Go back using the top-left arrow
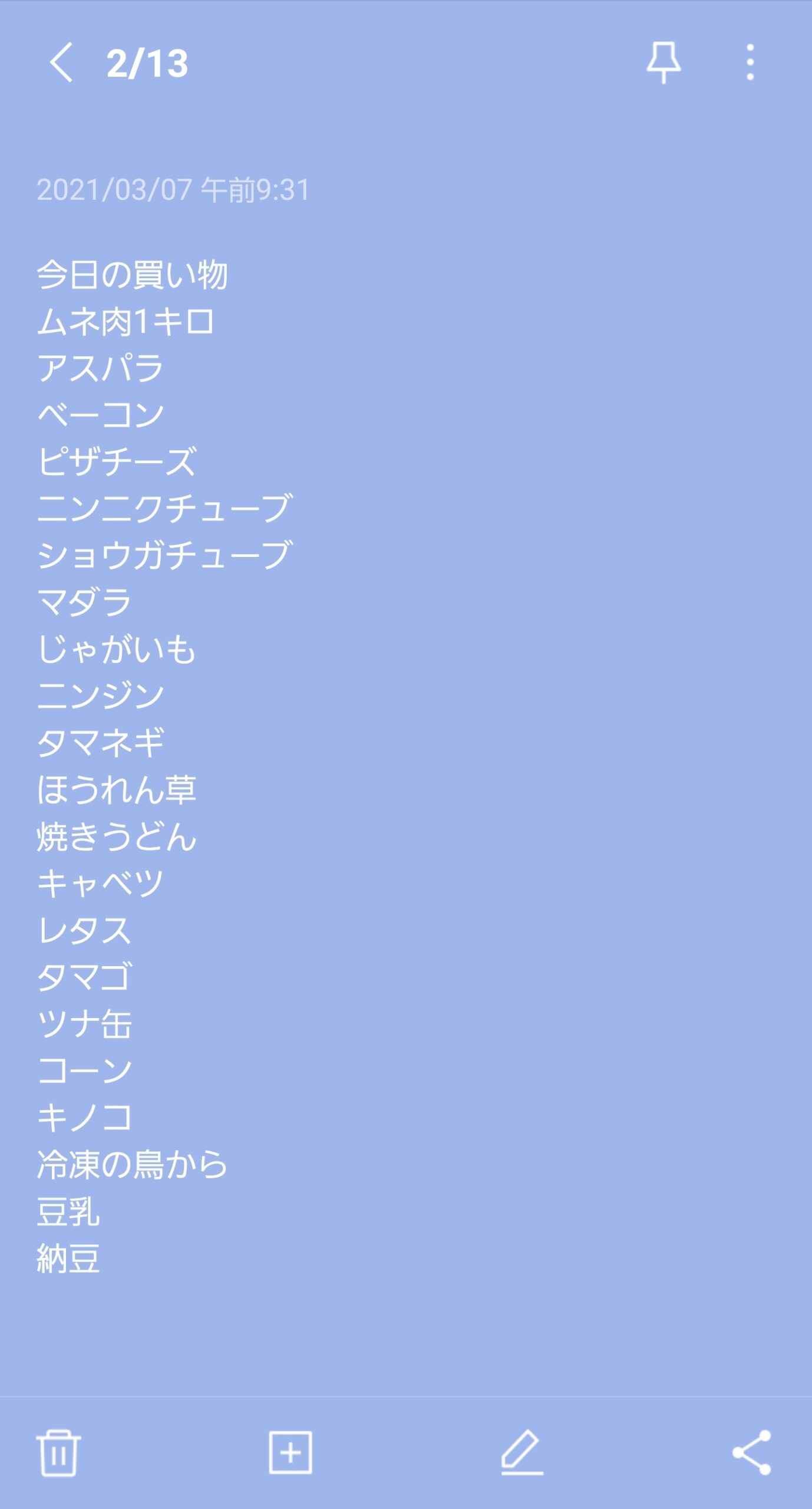Screen dimensions: 812x1509 pyautogui.click(x=61, y=62)
